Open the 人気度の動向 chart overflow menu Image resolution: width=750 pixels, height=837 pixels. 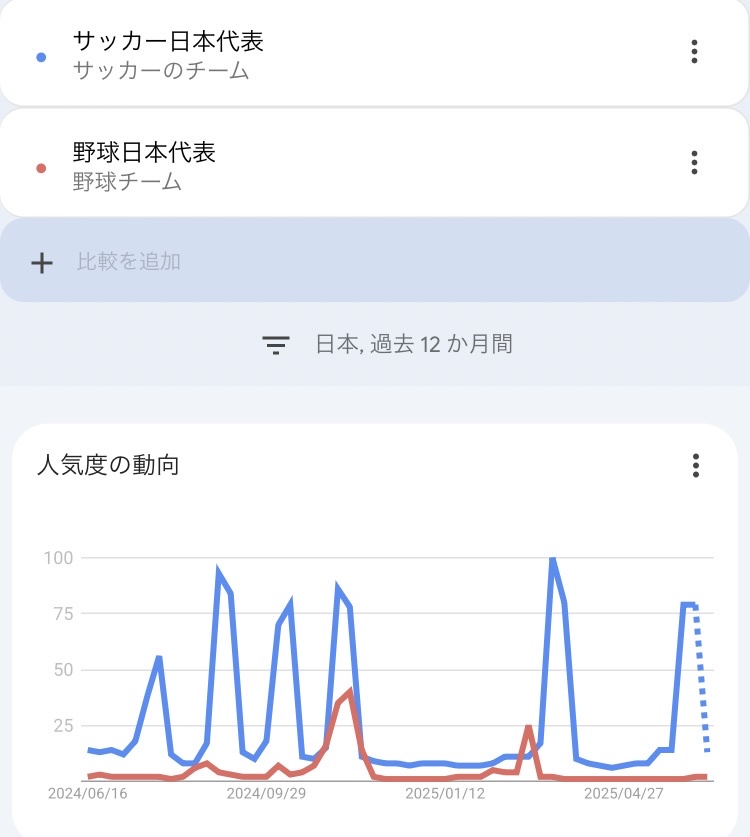tap(695, 465)
